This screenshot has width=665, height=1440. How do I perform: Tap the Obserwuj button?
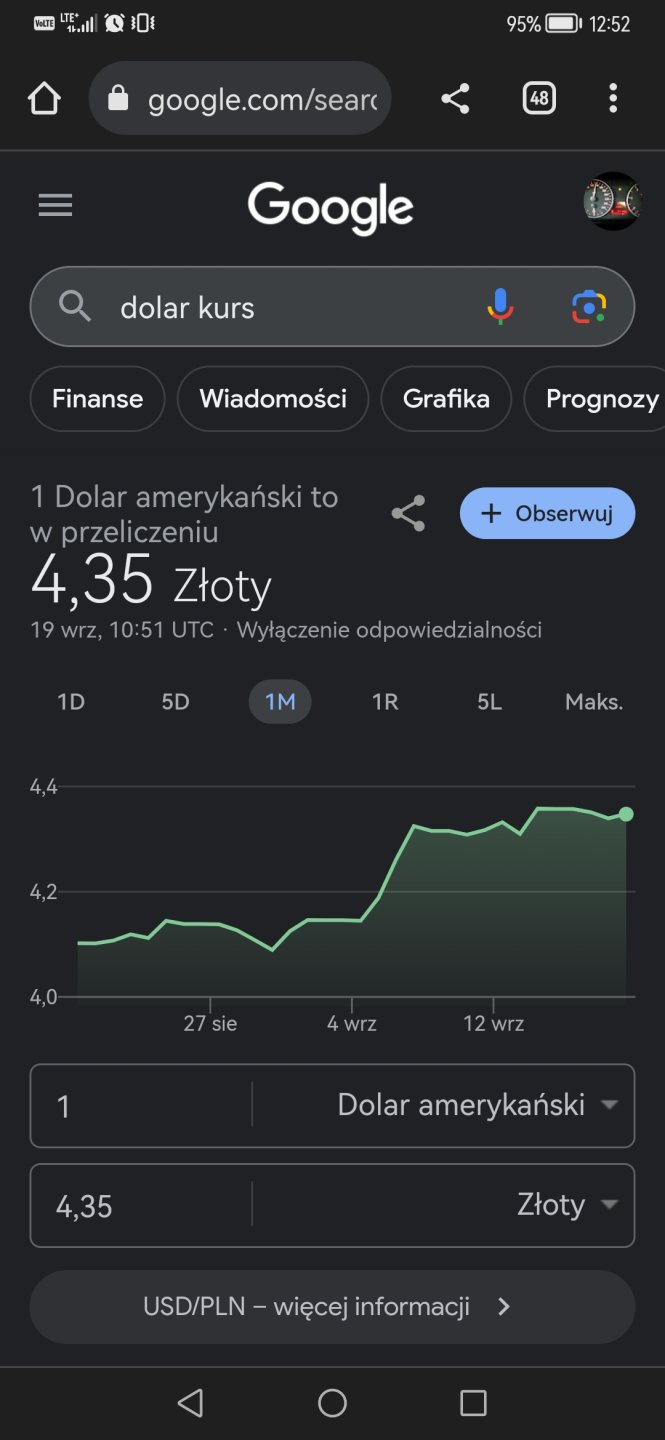point(547,514)
